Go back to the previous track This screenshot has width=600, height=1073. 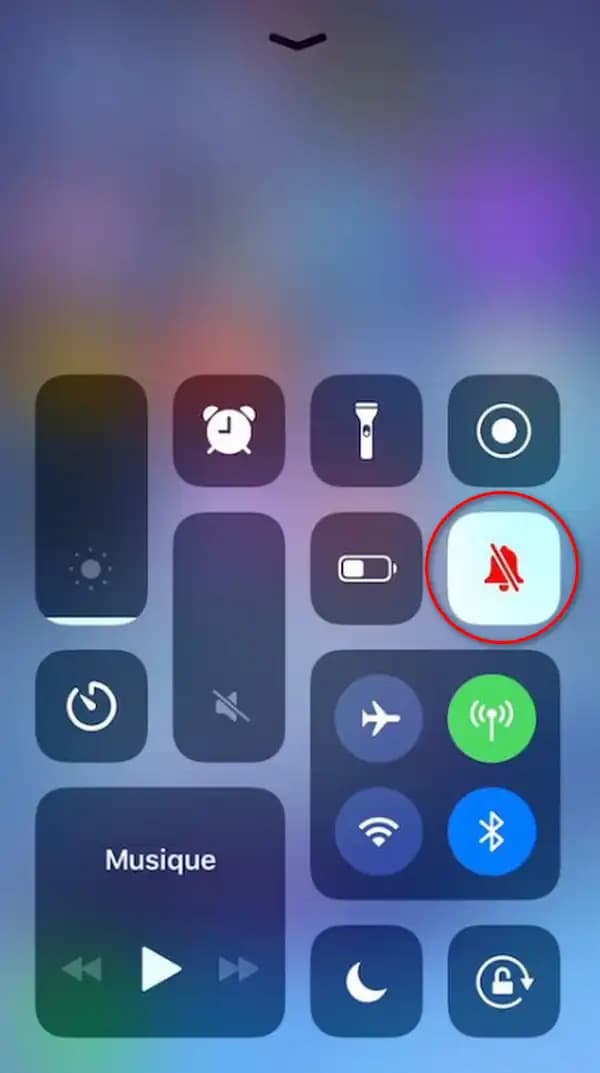point(81,969)
